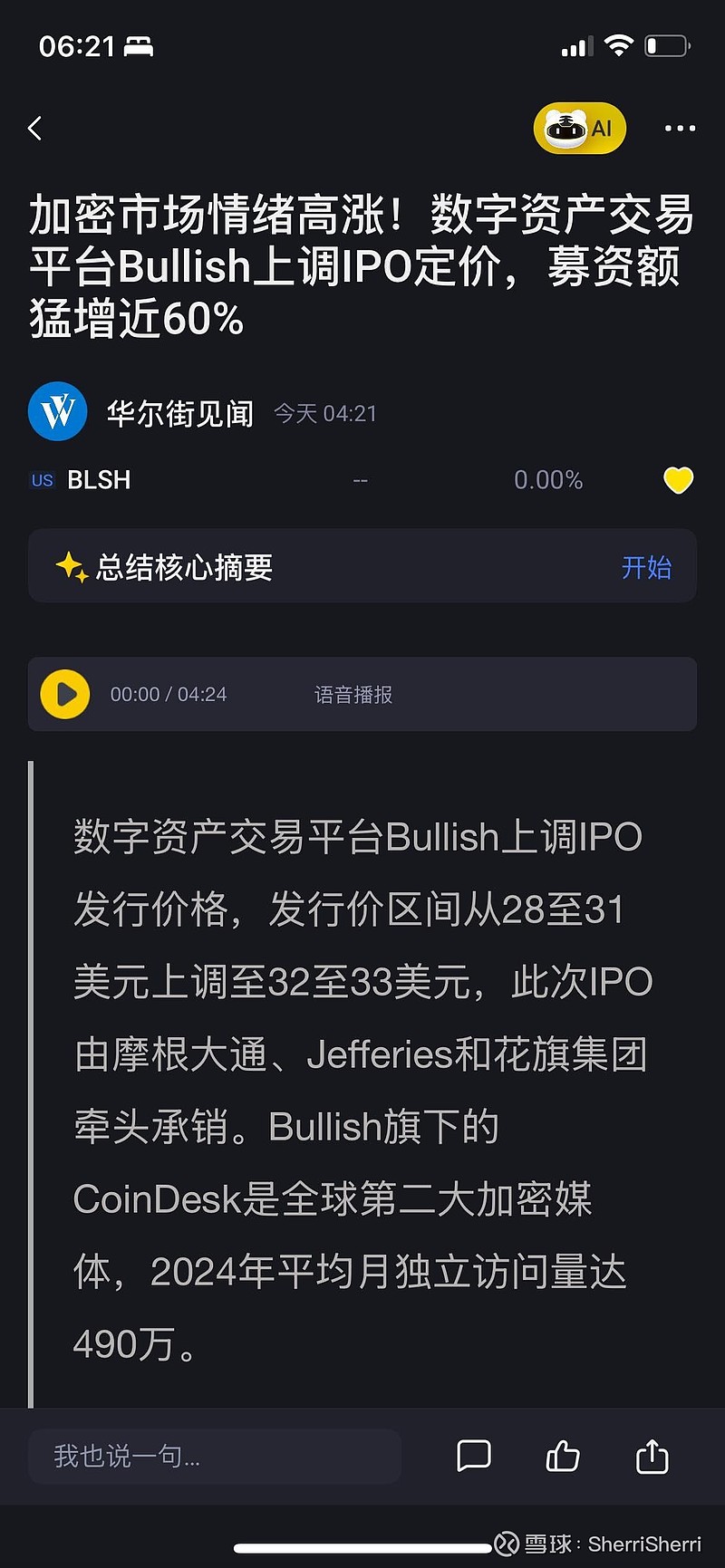725x1568 pixels.
Task: Open the comments icon in the bottom bar
Action: 473,1457
